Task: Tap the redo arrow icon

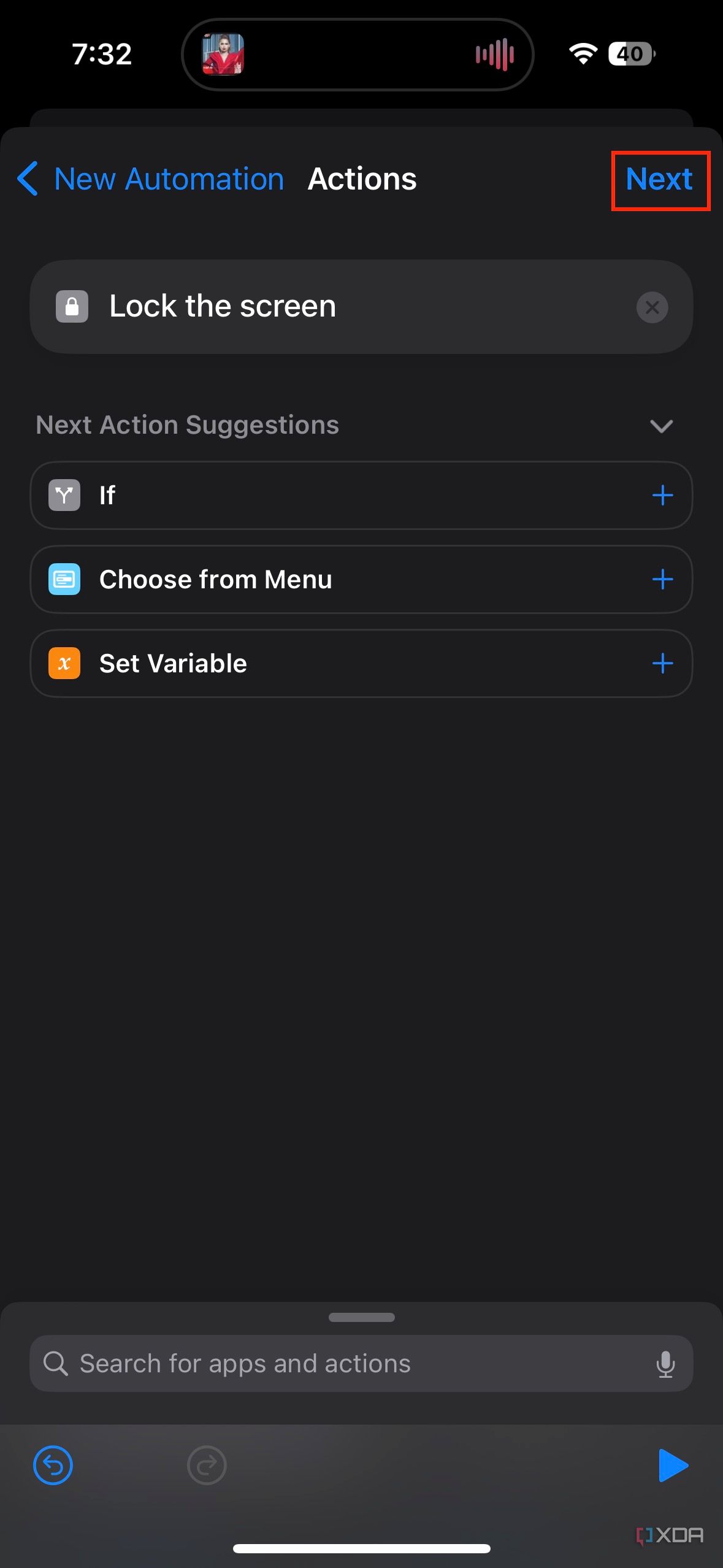Action: (x=207, y=1465)
